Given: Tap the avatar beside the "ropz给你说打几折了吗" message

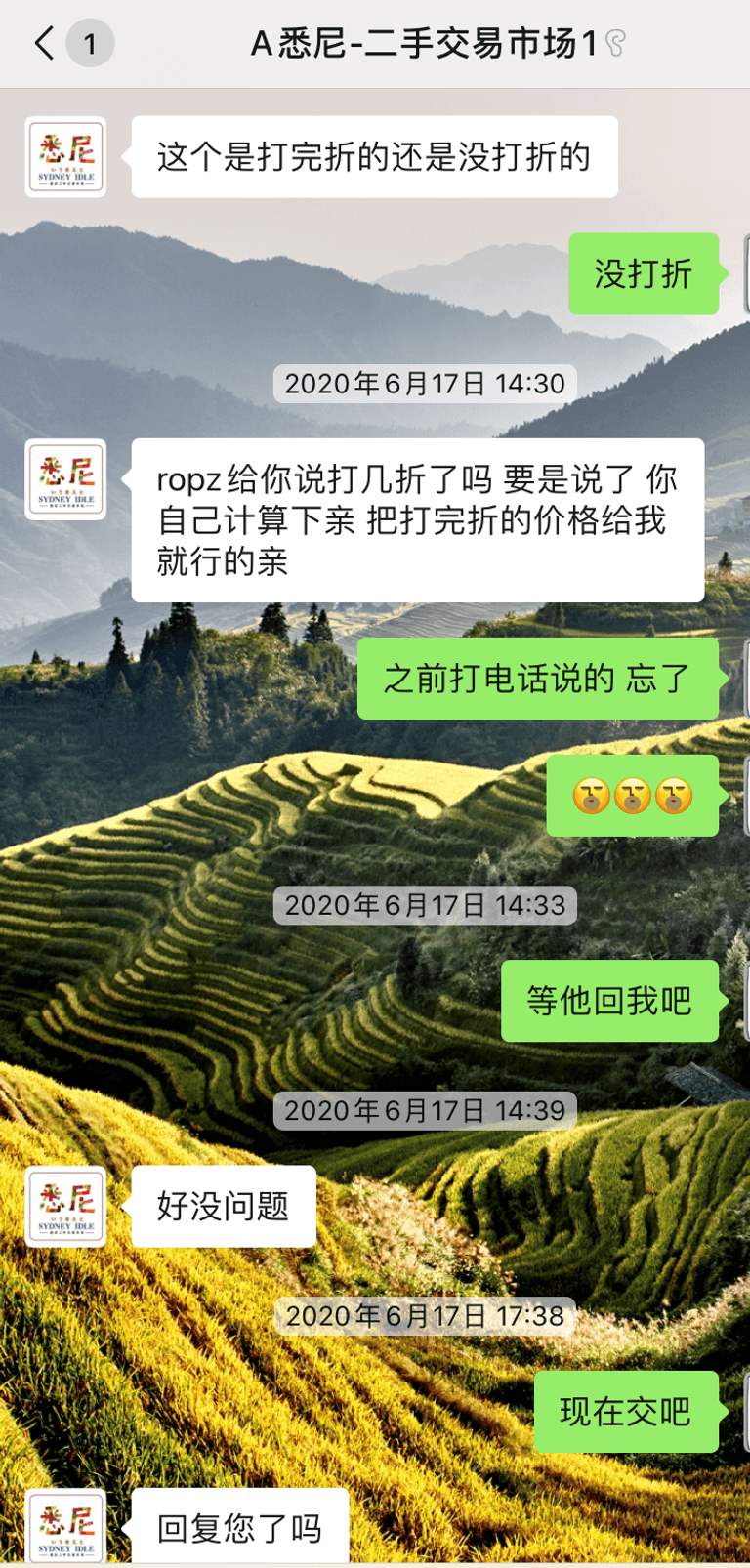Looking at the screenshot, I should pyautogui.click(x=65, y=479).
